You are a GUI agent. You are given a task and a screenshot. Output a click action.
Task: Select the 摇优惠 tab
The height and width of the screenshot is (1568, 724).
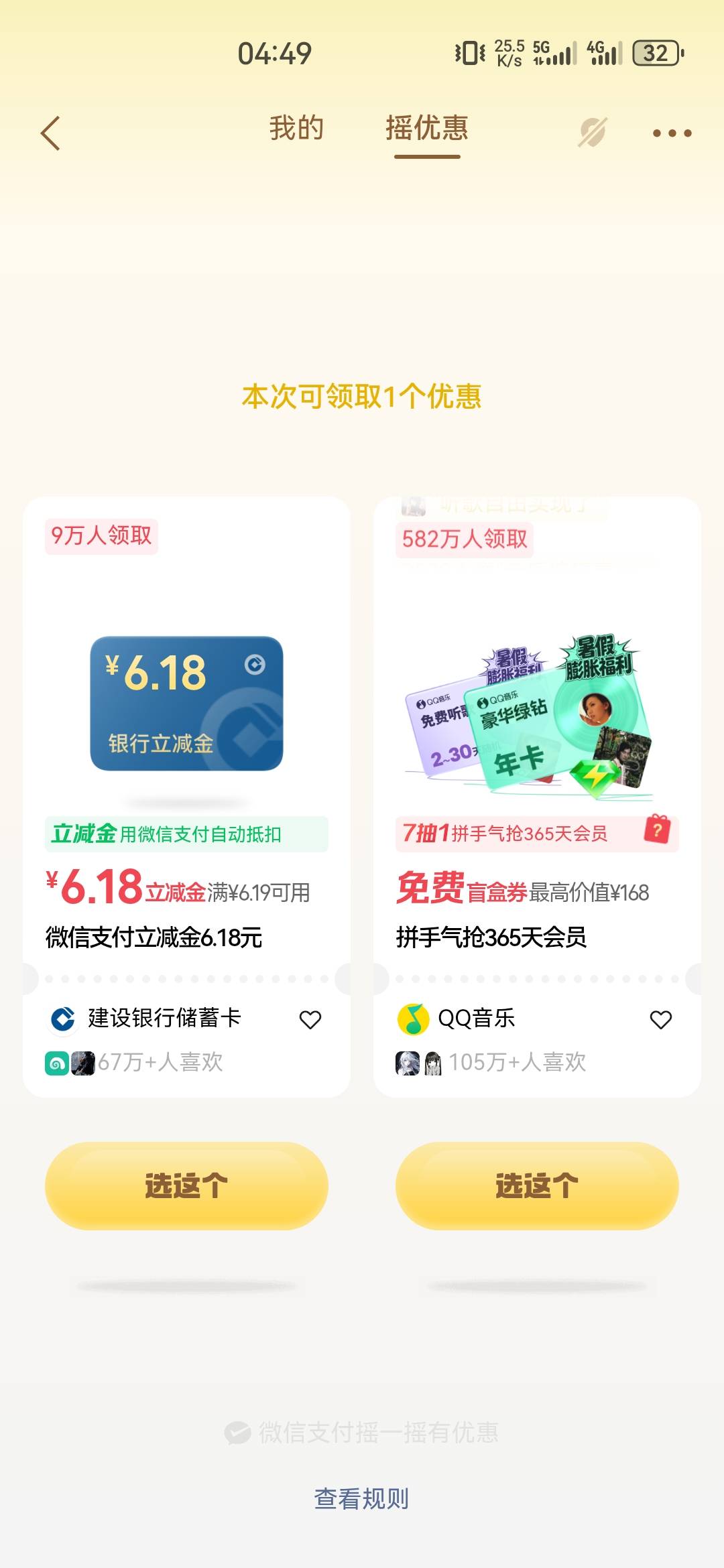(x=427, y=128)
